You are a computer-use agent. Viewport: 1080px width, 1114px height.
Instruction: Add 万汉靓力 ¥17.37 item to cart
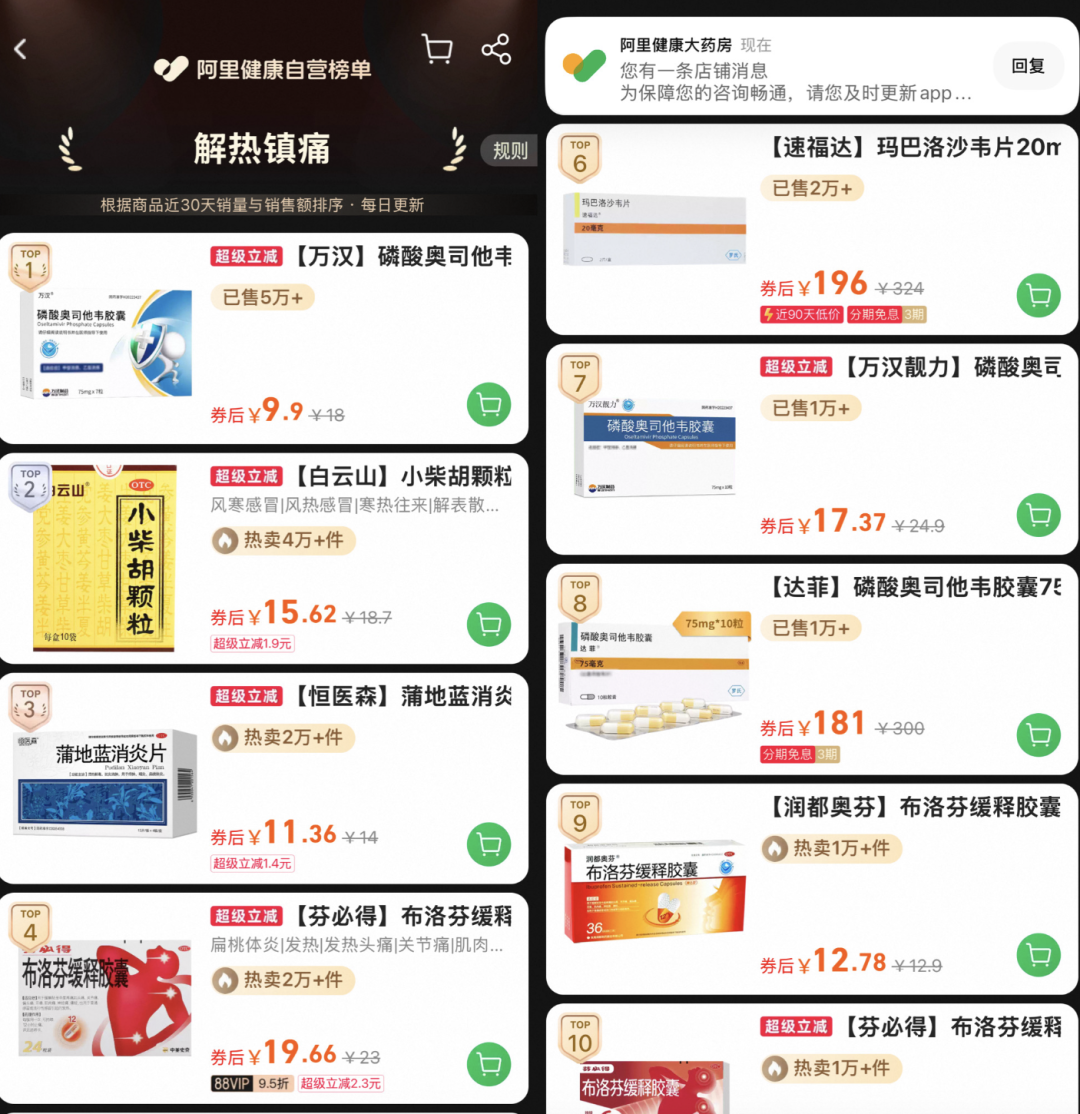coord(1039,516)
